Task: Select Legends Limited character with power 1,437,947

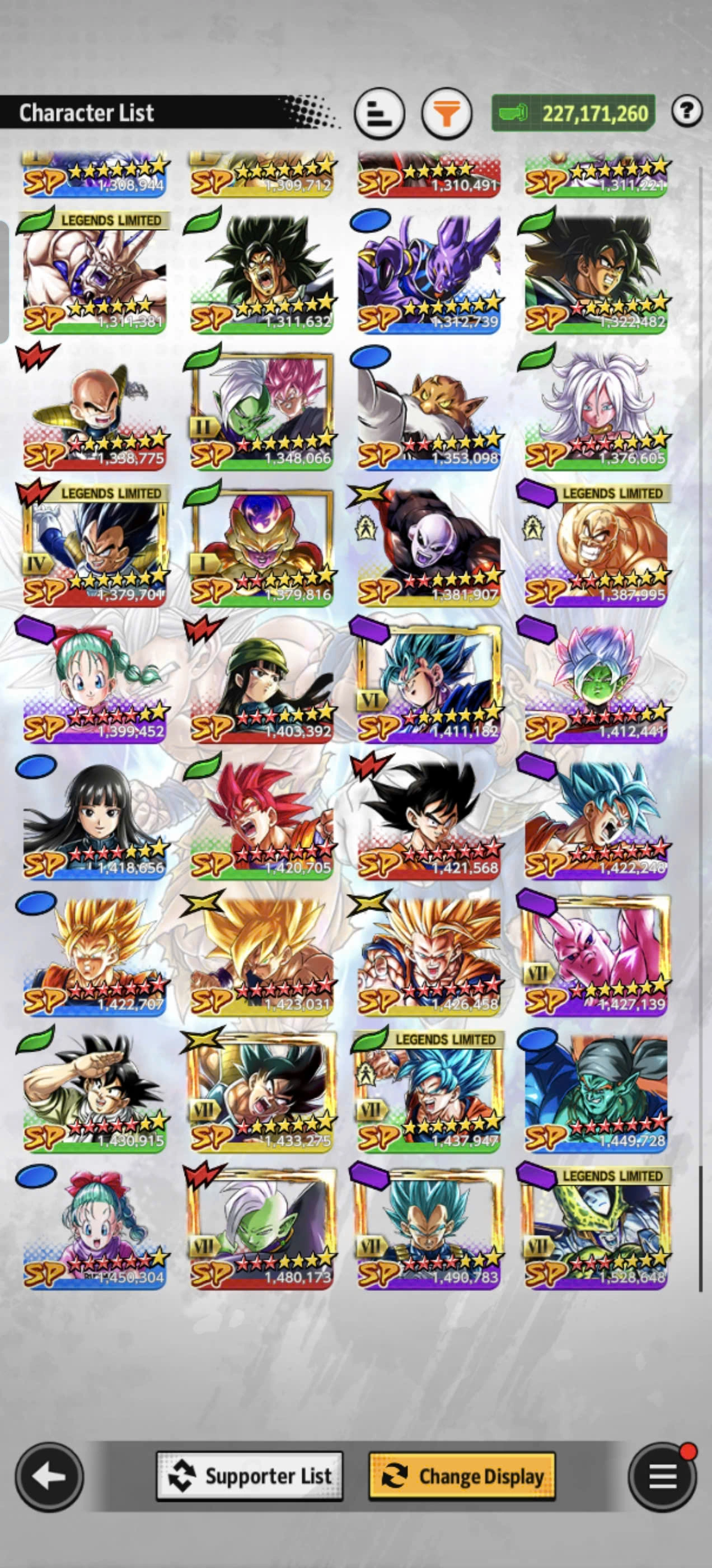Action: pyautogui.click(x=429, y=1091)
